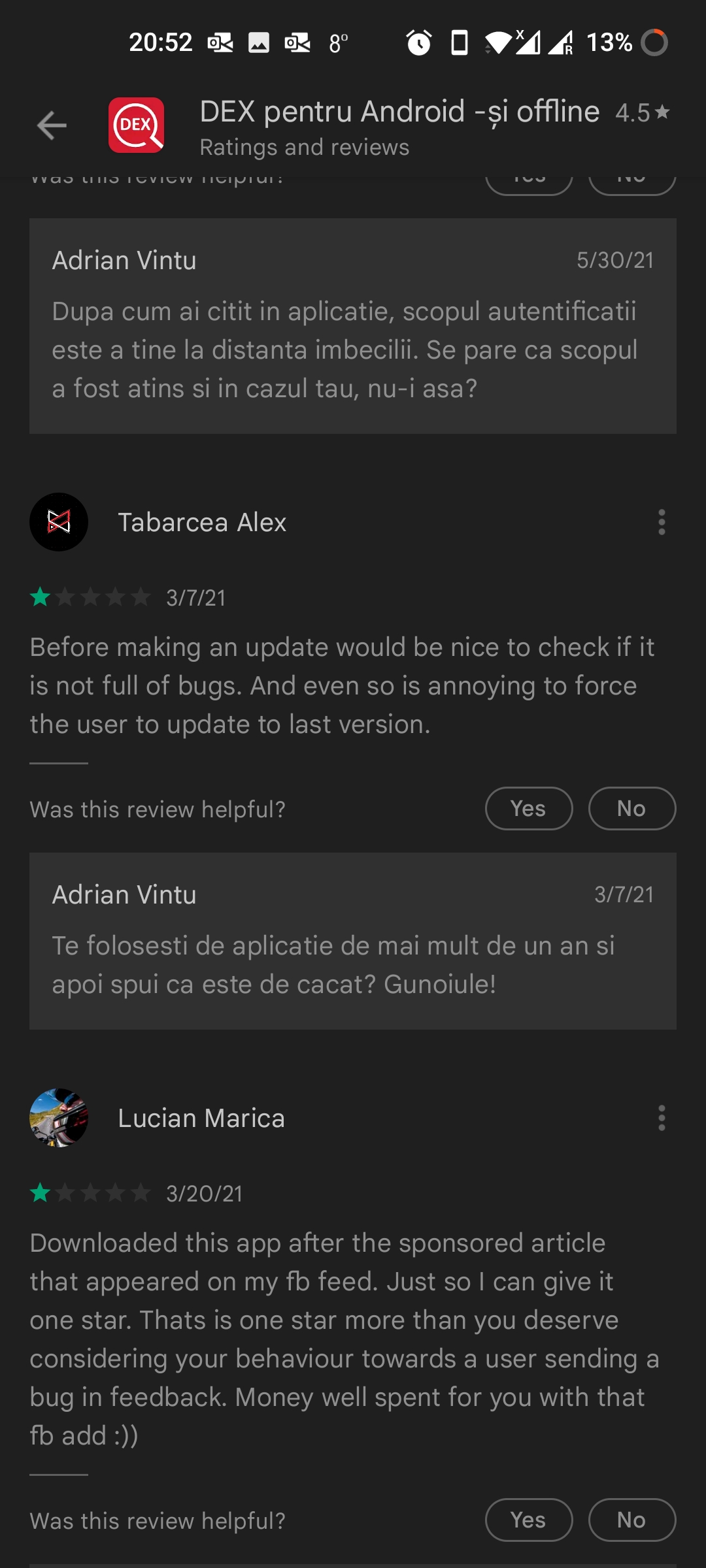Open overflow menu on Lucian Marica's review
The image size is (706, 1568).
[662, 1118]
